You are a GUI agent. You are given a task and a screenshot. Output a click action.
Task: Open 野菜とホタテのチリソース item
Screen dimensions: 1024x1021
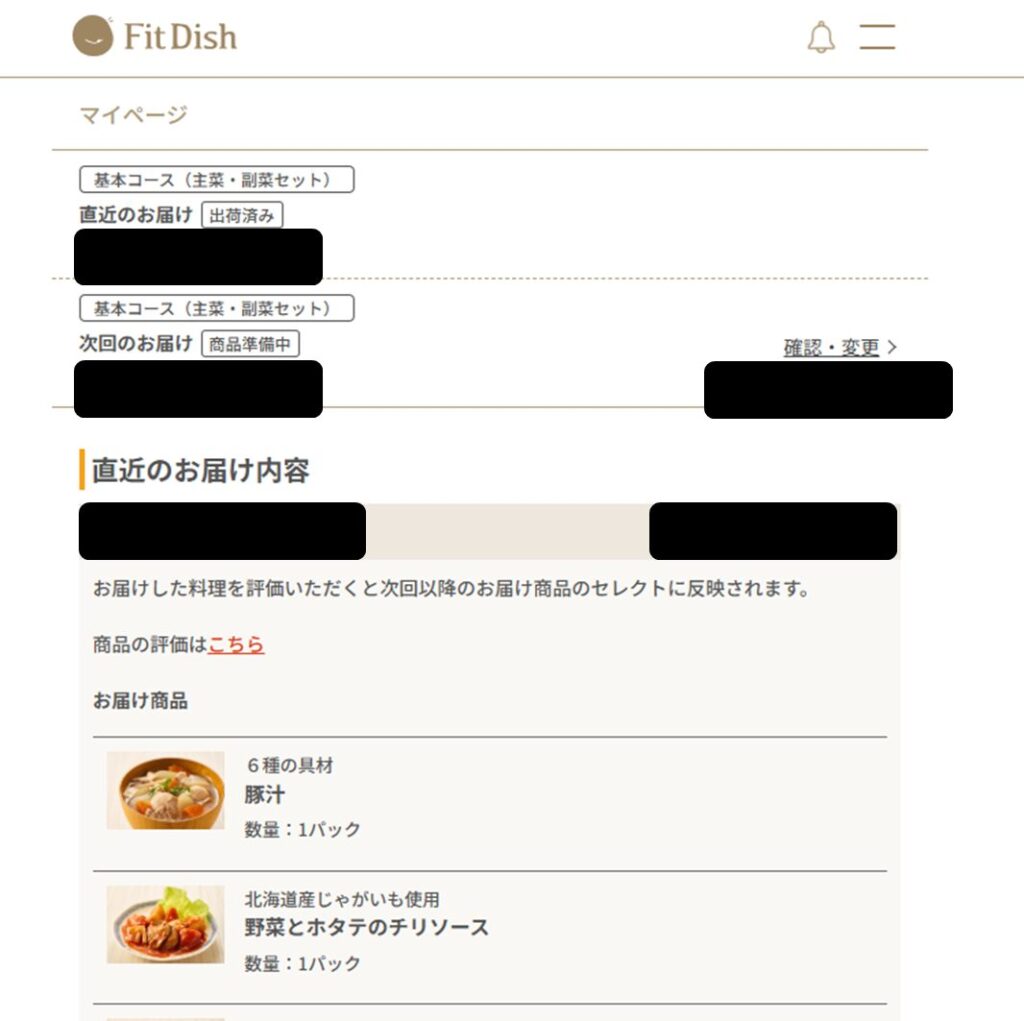366,927
